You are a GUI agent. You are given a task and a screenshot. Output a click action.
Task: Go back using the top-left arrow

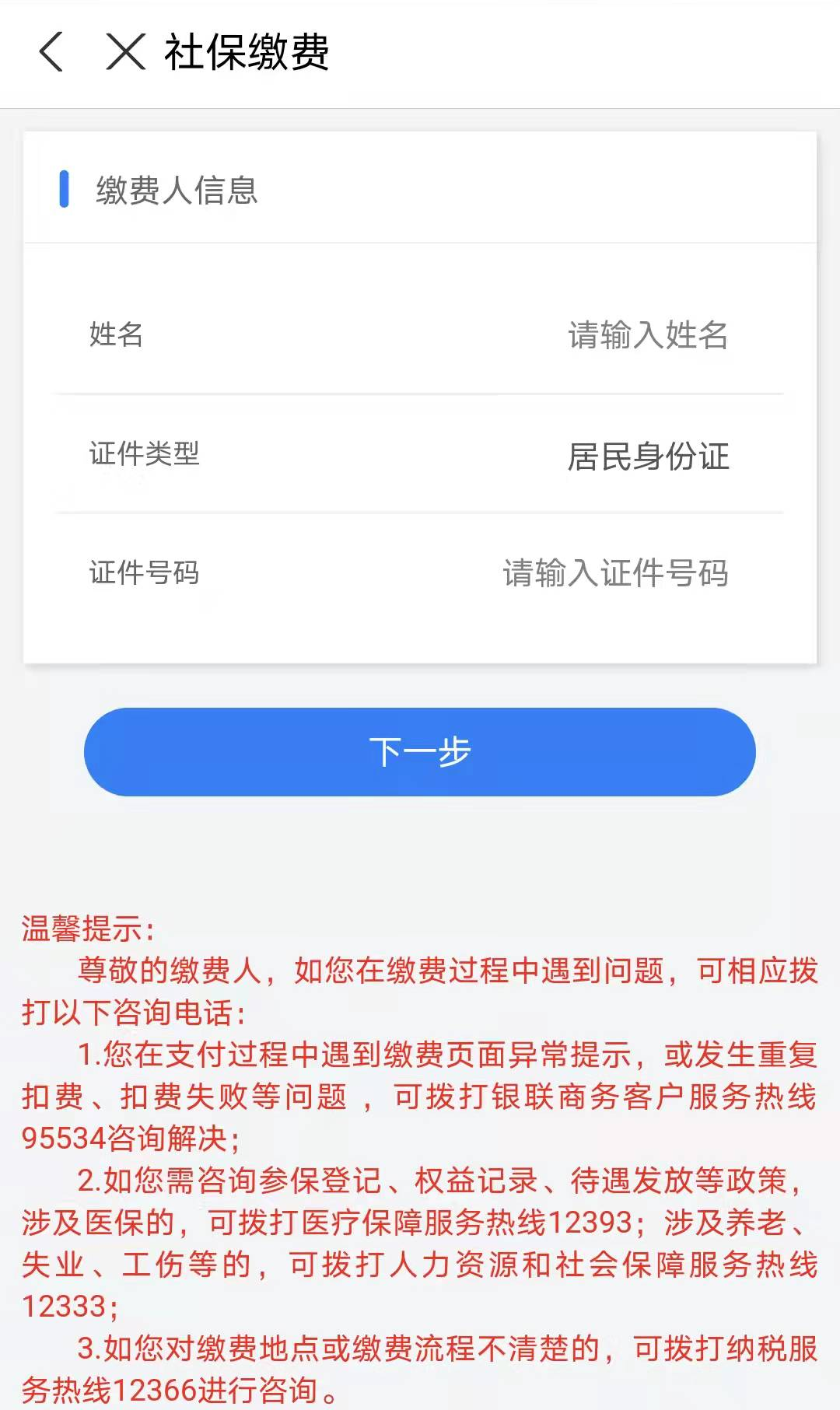click(51, 53)
